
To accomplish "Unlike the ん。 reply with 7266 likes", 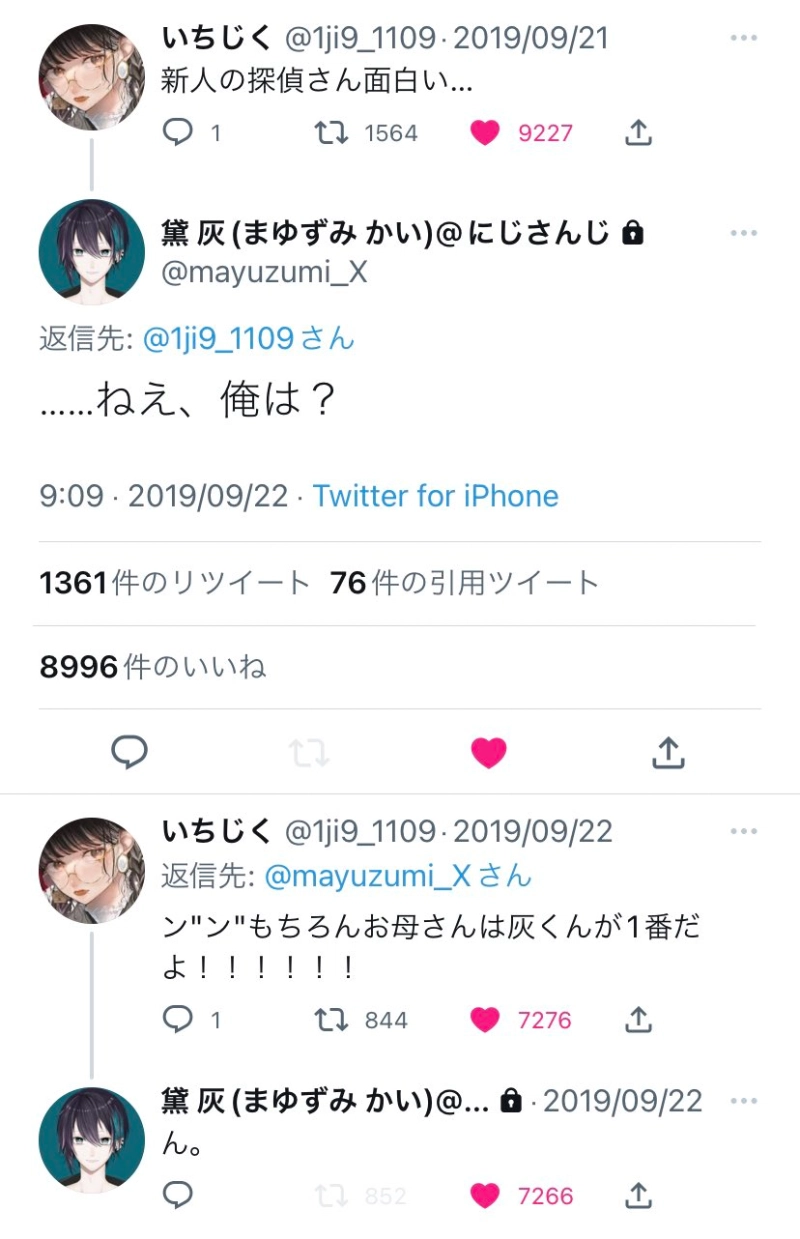I will (x=485, y=1195).
